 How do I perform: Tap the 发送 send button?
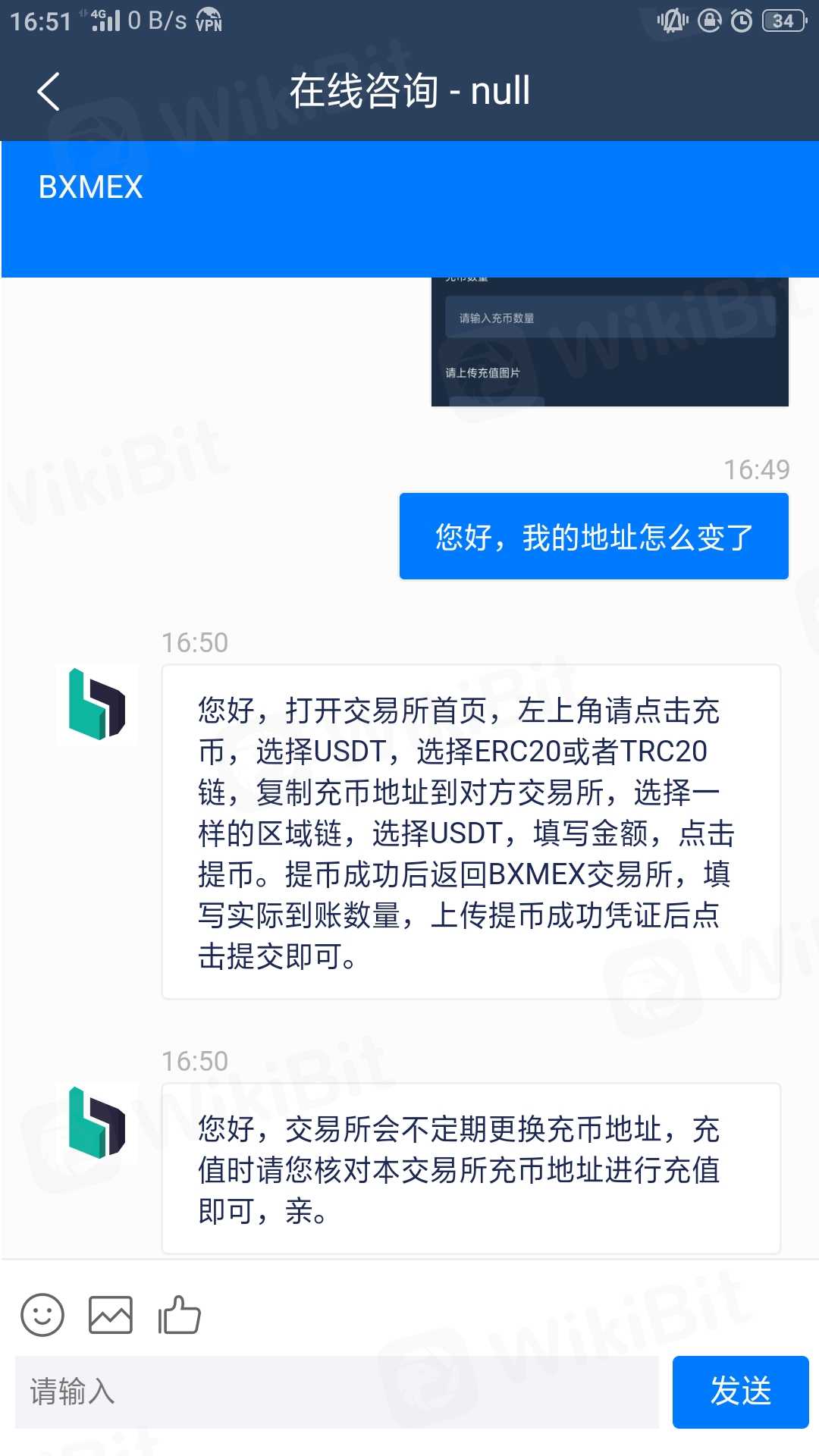coord(740,1392)
